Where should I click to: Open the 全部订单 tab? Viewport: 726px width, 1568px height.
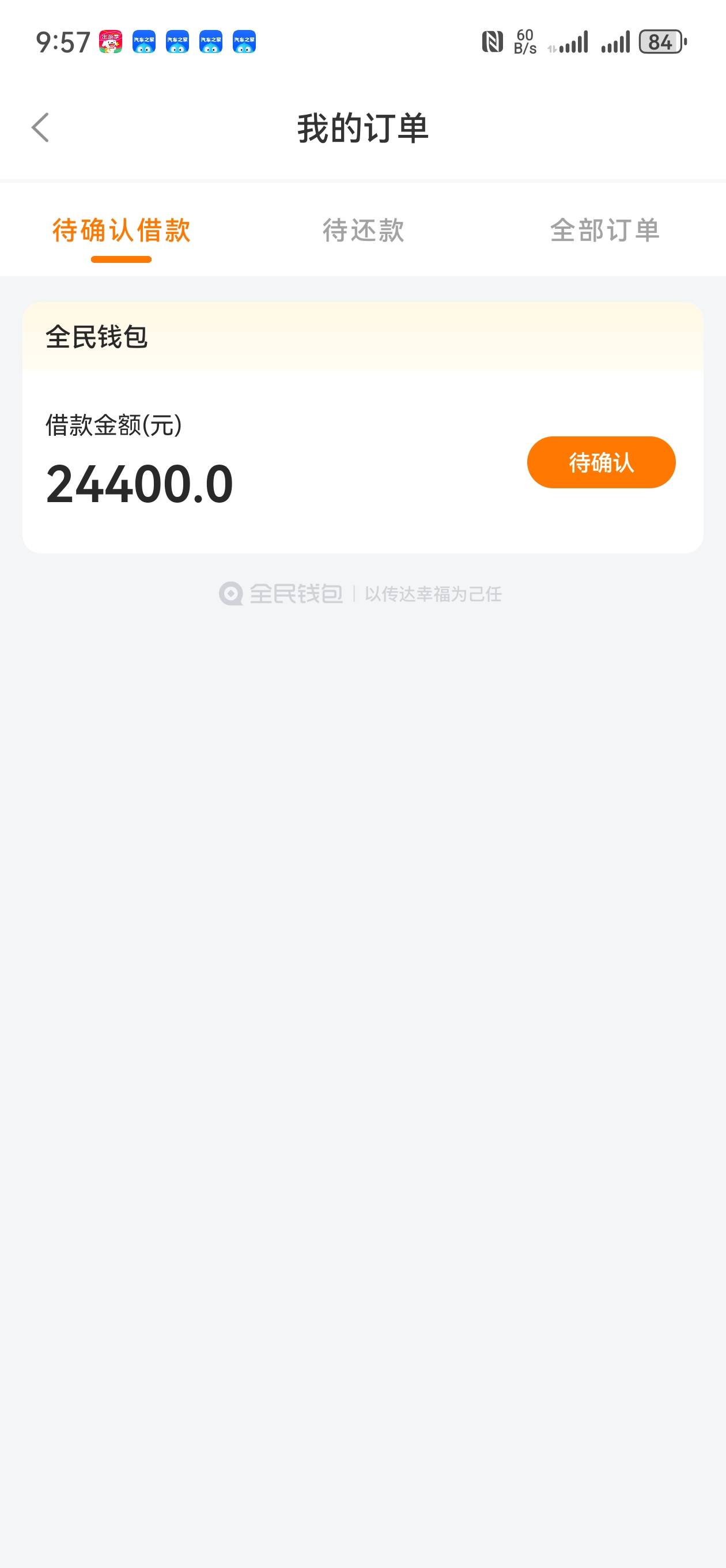tap(605, 231)
